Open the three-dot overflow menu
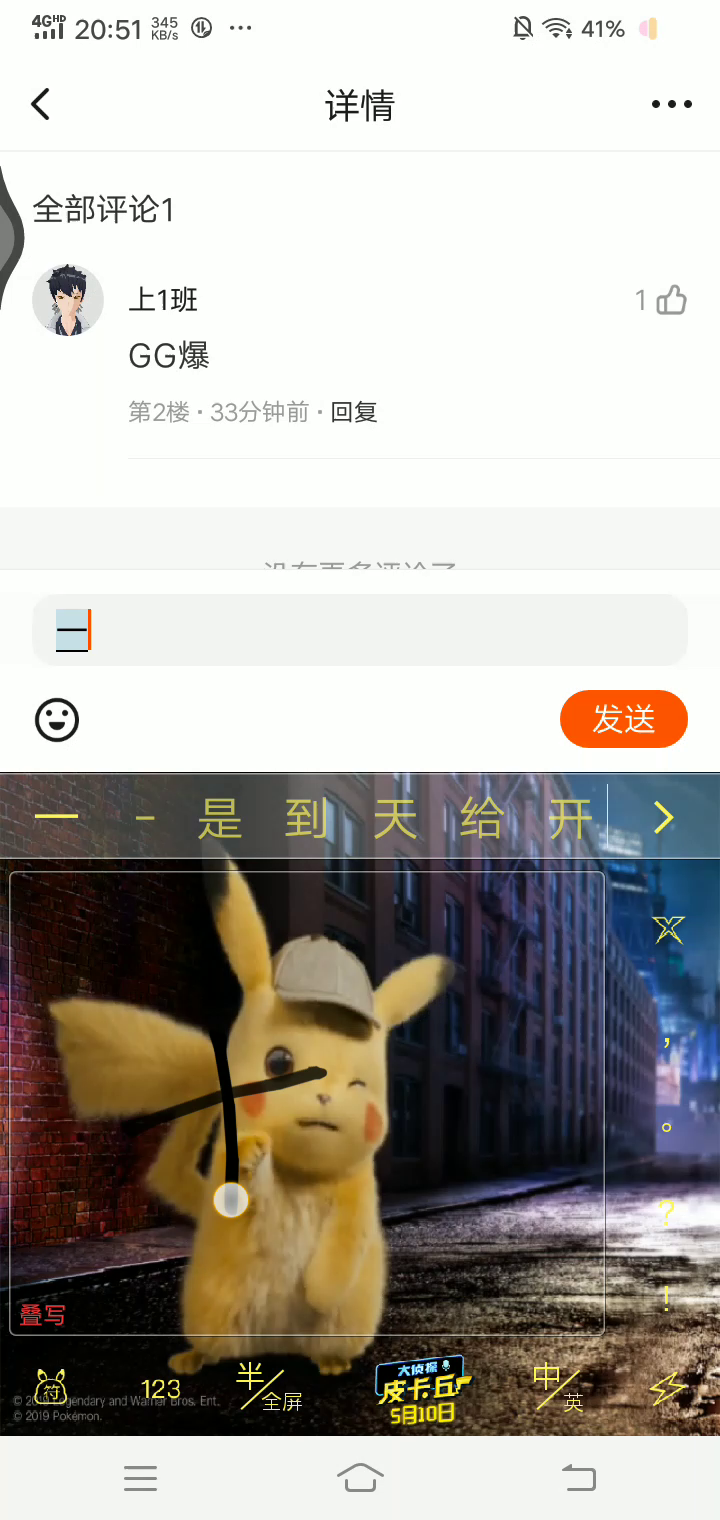This screenshot has width=720, height=1520. pyautogui.click(x=671, y=104)
